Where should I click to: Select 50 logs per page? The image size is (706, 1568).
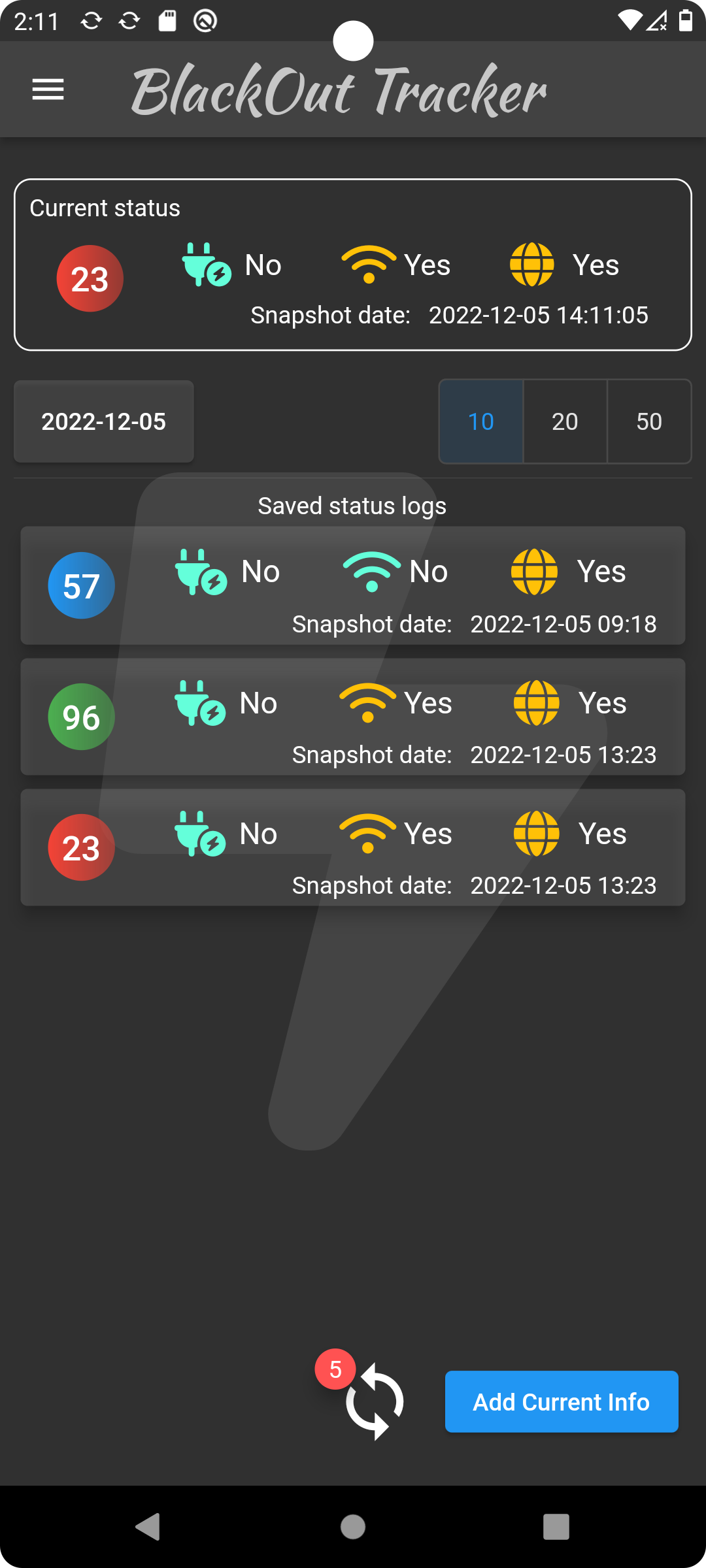pyautogui.click(x=649, y=421)
